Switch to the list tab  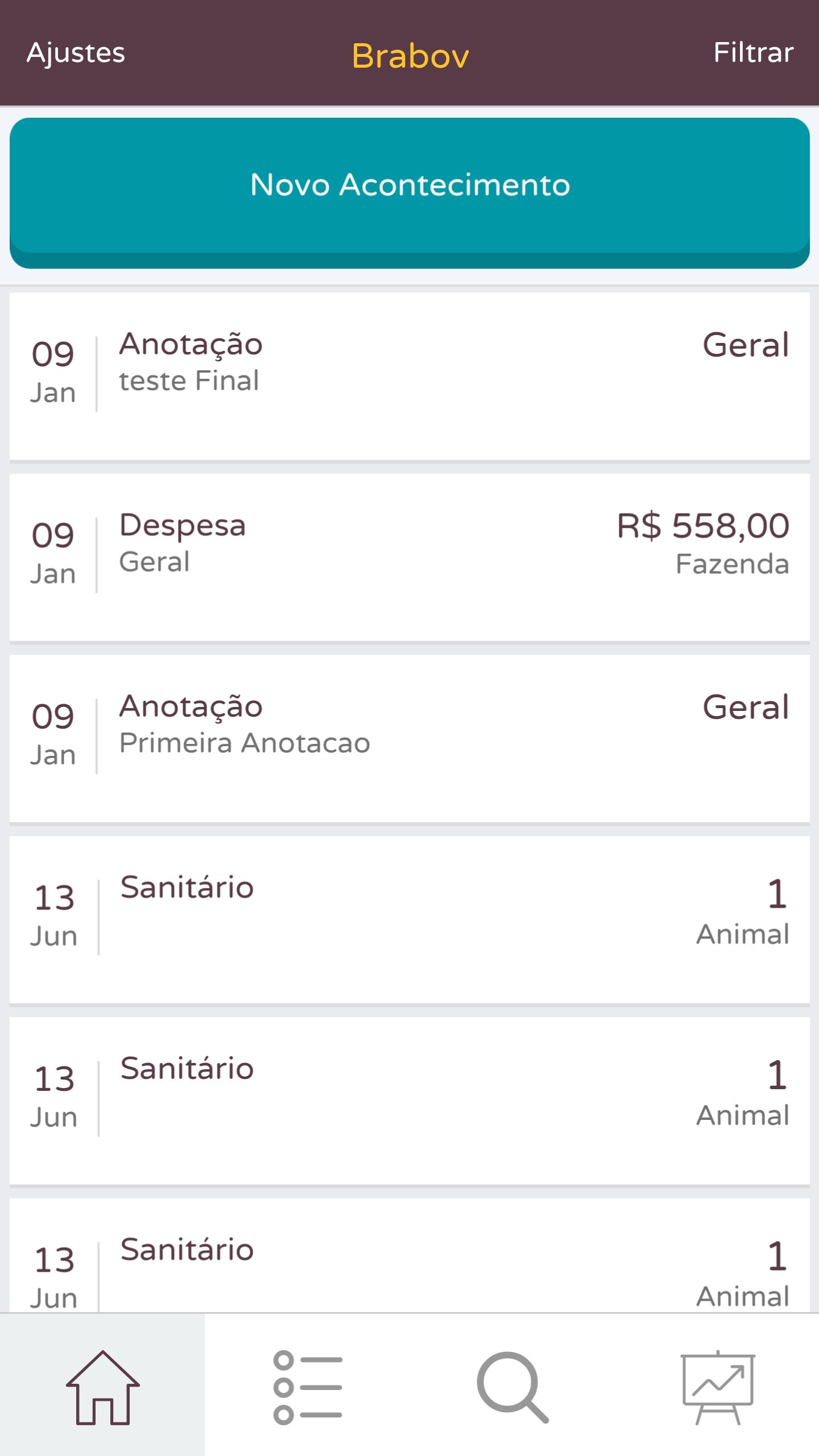(x=307, y=1387)
